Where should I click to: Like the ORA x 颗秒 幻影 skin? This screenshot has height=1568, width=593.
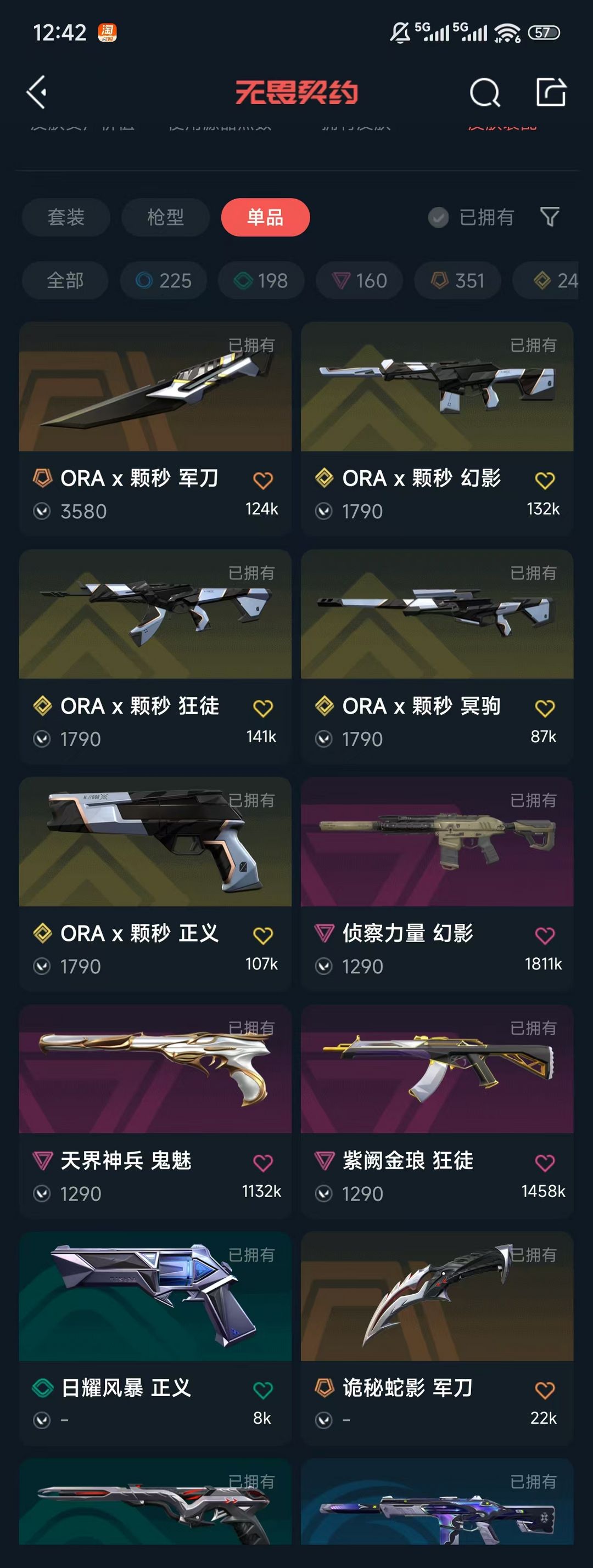pos(545,480)
